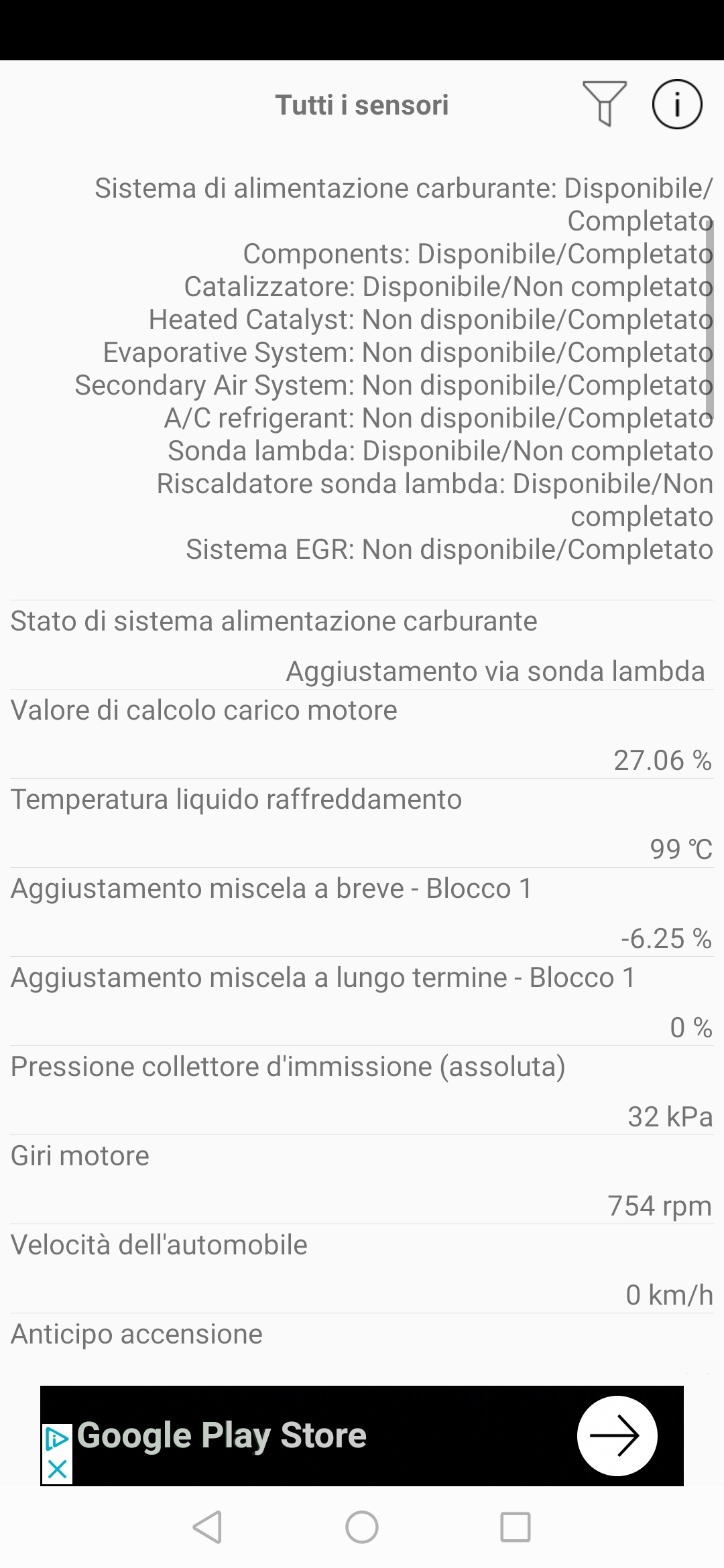Go to the system home screen
The height and width of the screenshot is (1568, 724).
pos(362,1527)
